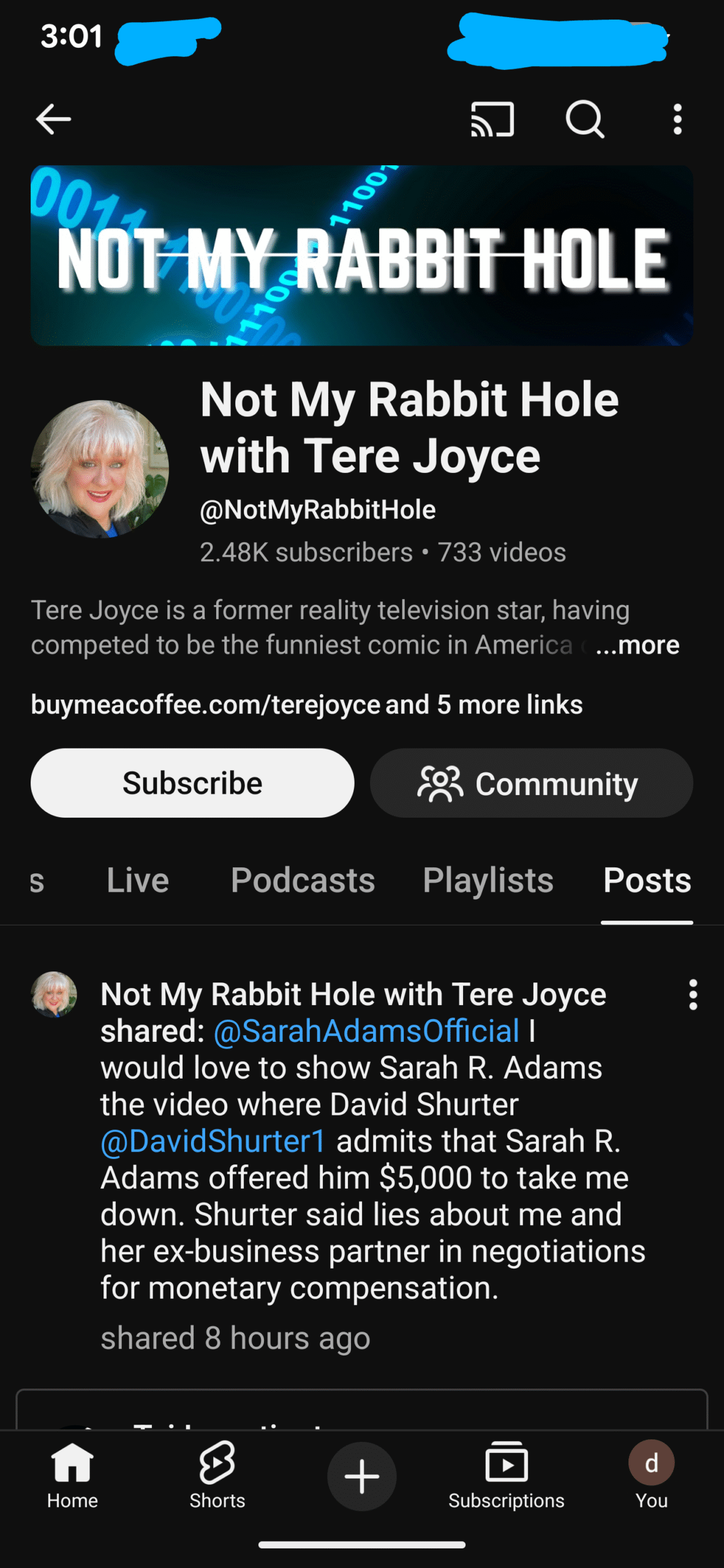Subscribe to Not My Rabbit Hole
This screenshot has width=724, height=1568.
[192, 783]
